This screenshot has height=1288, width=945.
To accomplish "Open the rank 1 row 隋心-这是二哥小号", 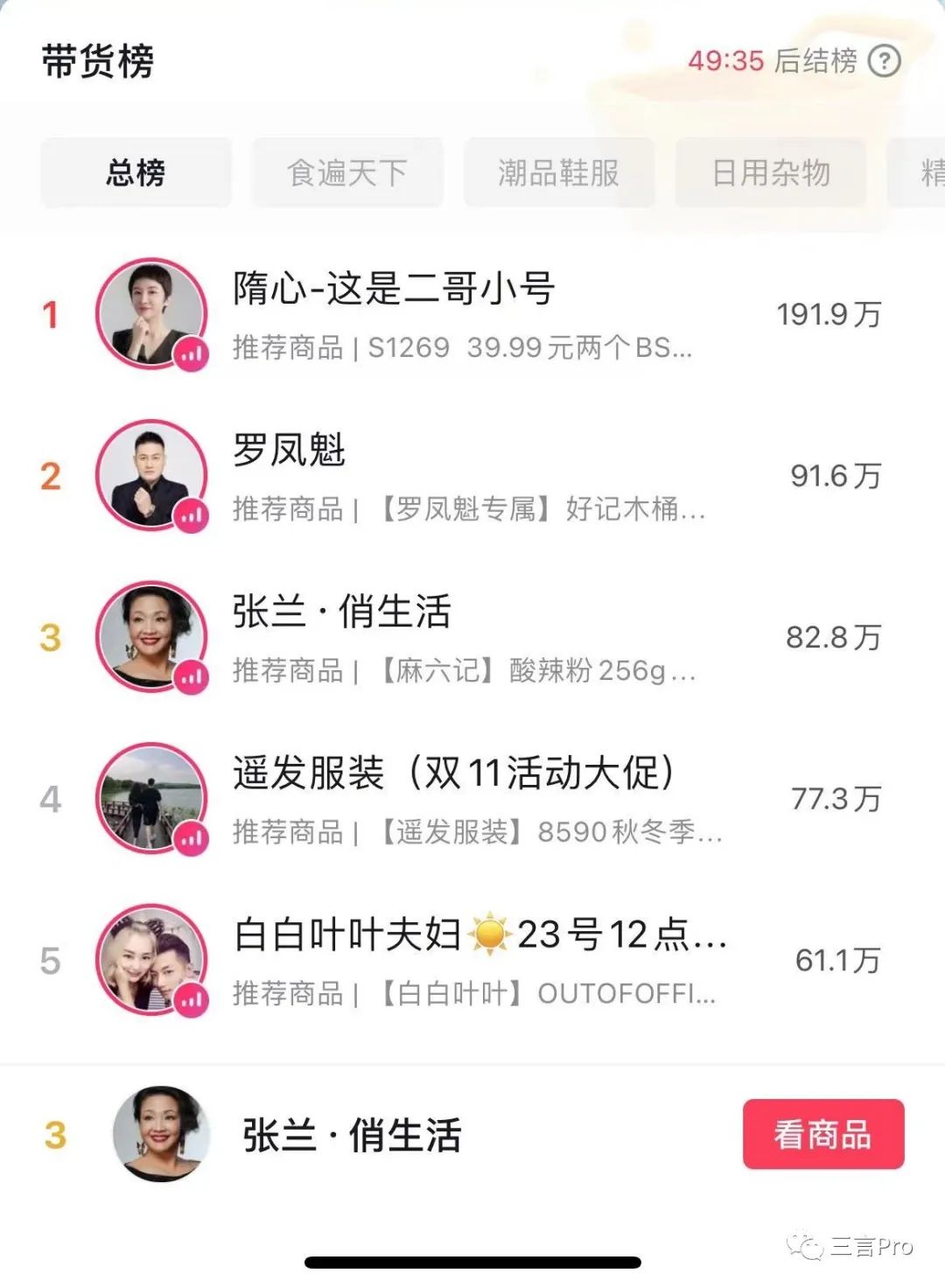I will coord(472,315).
